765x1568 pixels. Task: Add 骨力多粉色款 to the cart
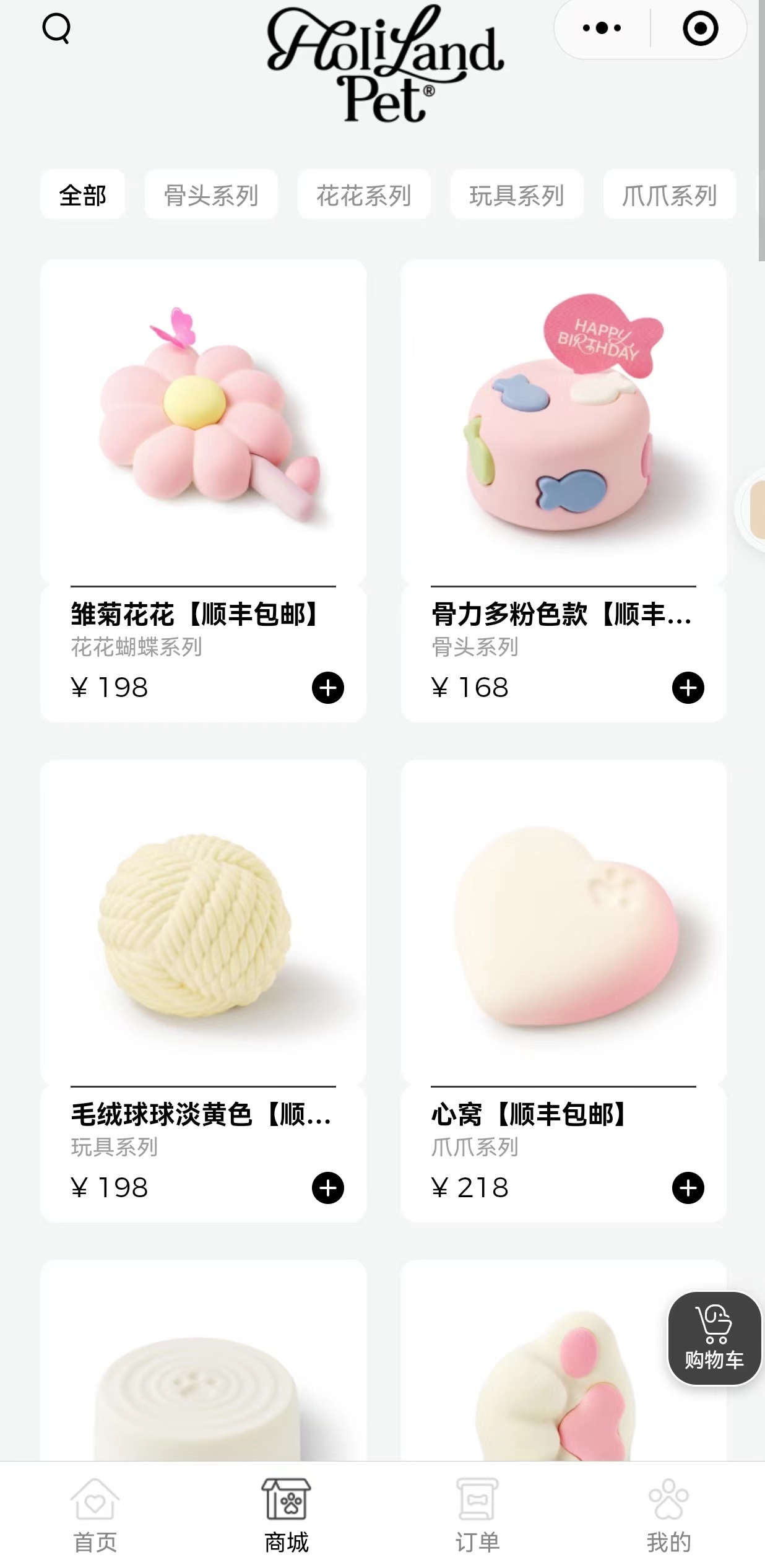pos(689,688)
